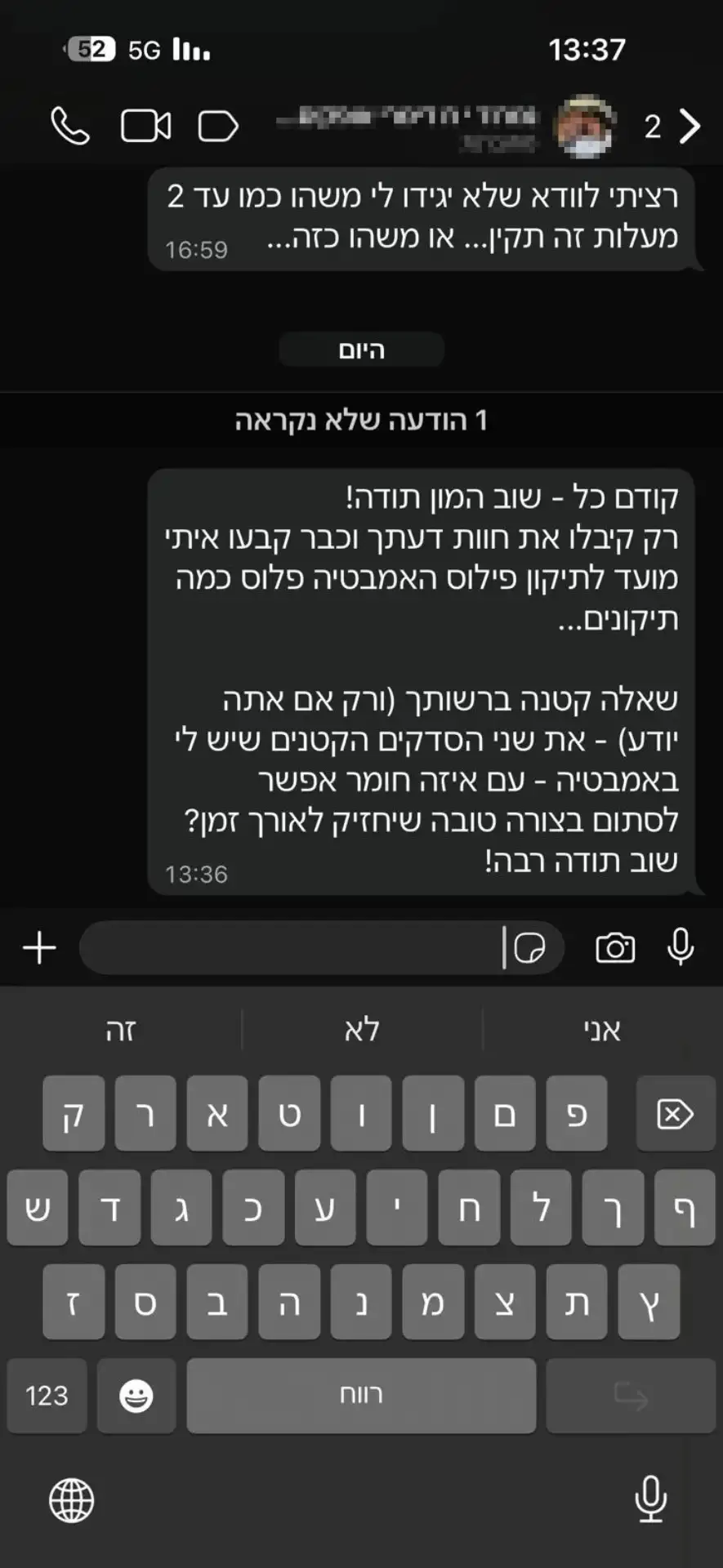Screen dimensions: 723x1568
Task: Start a voice call
Action: click(x=70, y=126)
